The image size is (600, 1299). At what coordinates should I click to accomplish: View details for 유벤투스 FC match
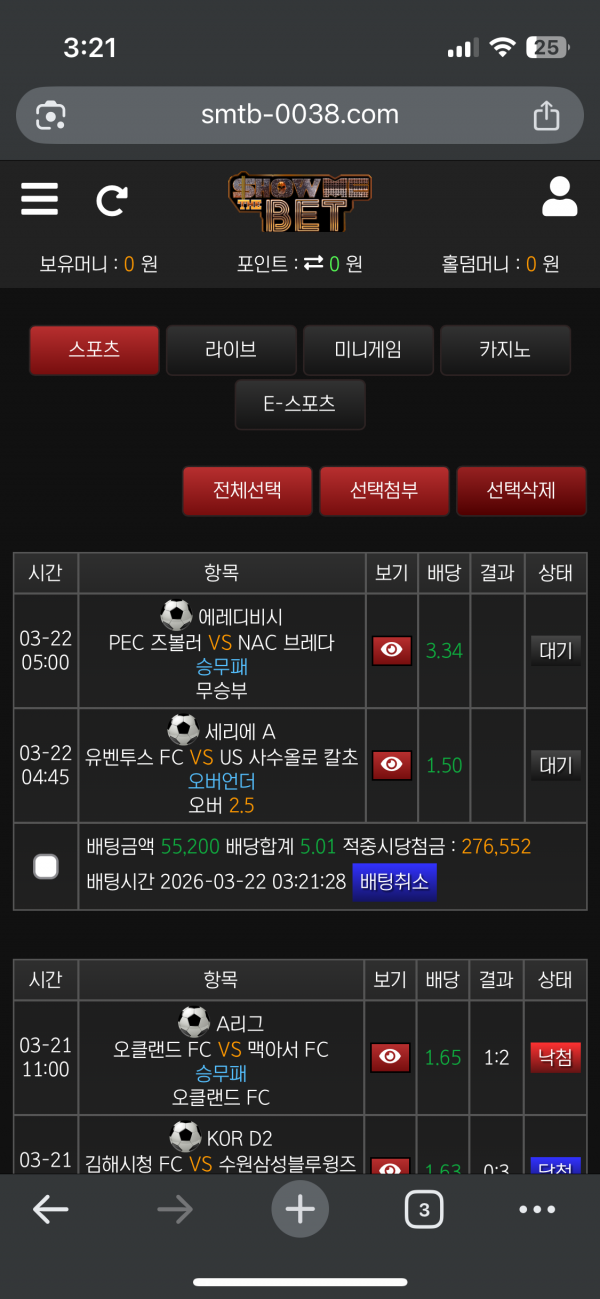click(x=391, y=765)
